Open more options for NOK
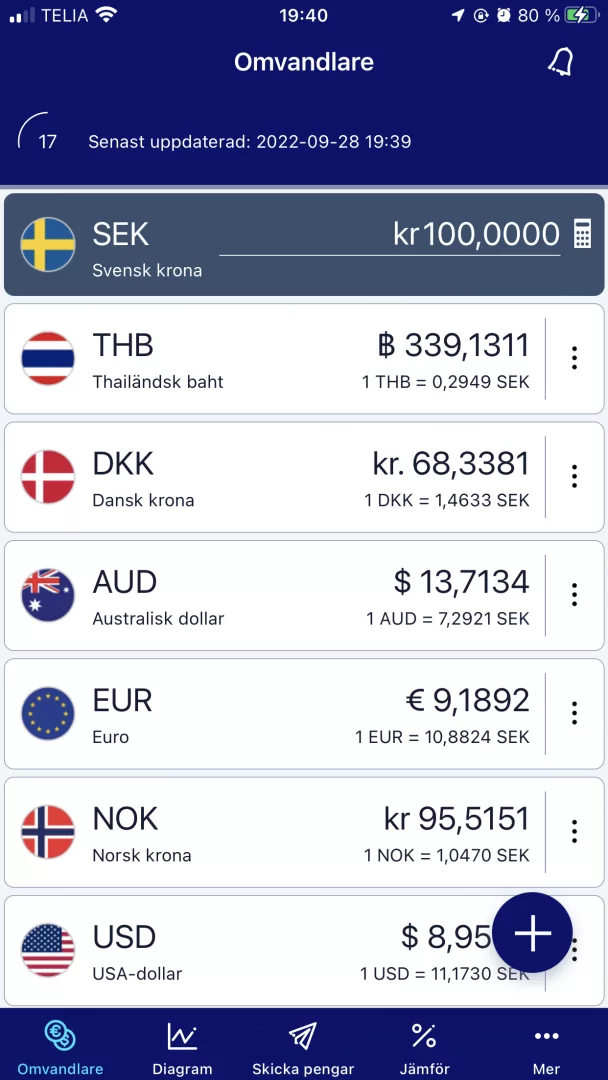Screen dimensions: 608x1080 574,831
